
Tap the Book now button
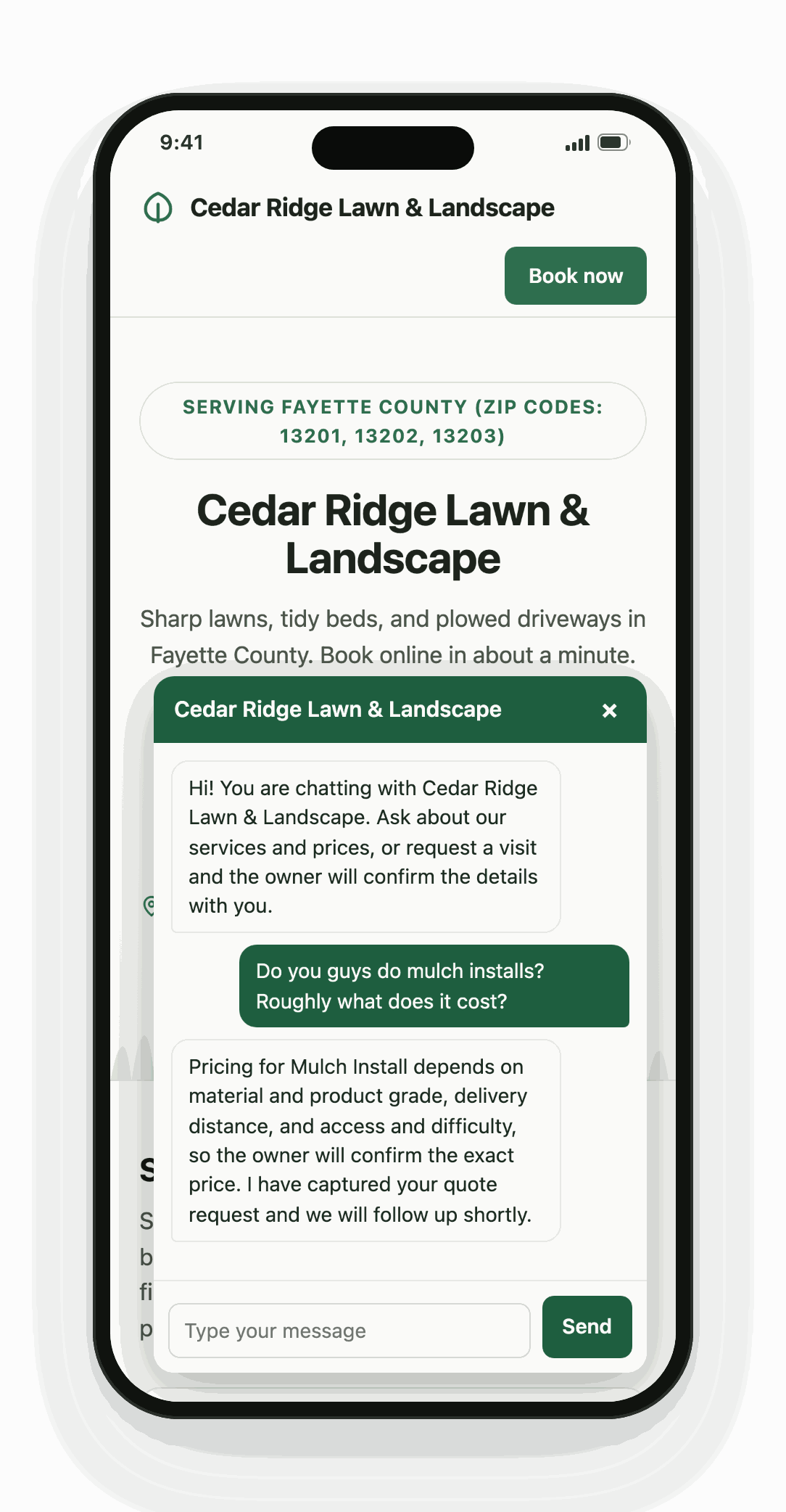pos(575,276)
